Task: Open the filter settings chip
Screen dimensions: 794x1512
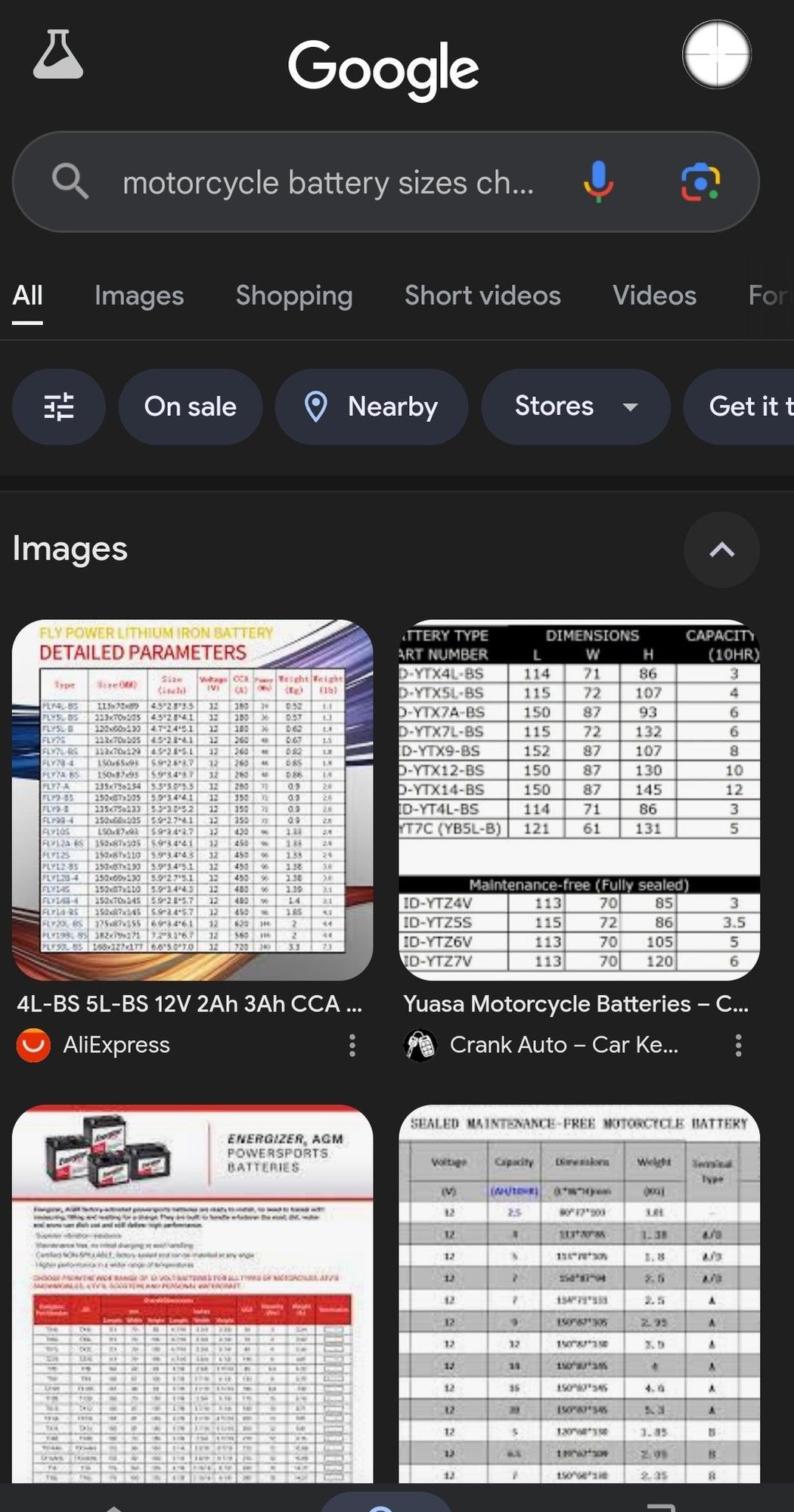Action: (x=58, y=407)
